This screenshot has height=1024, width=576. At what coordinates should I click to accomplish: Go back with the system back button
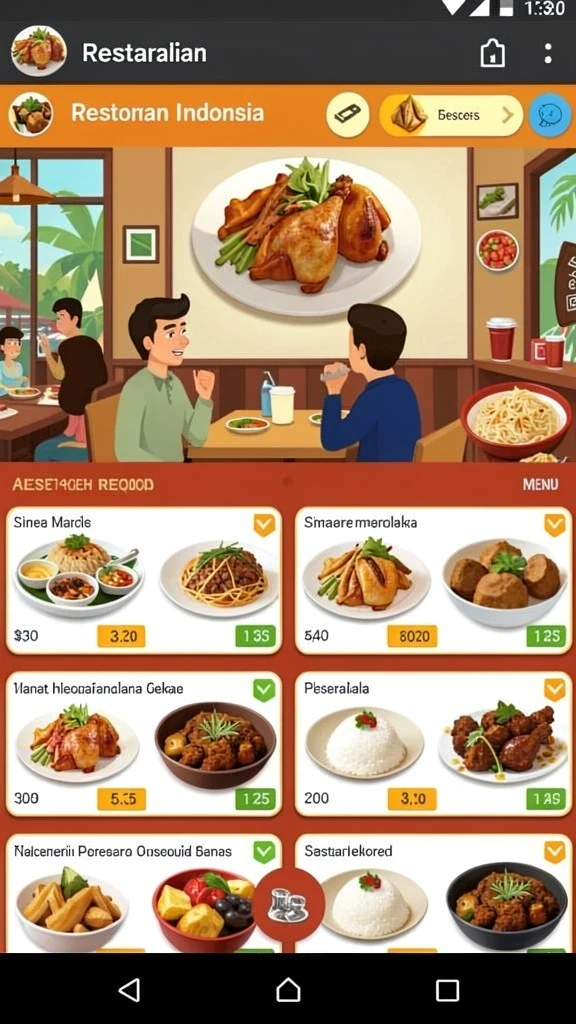tap(129, 990)
